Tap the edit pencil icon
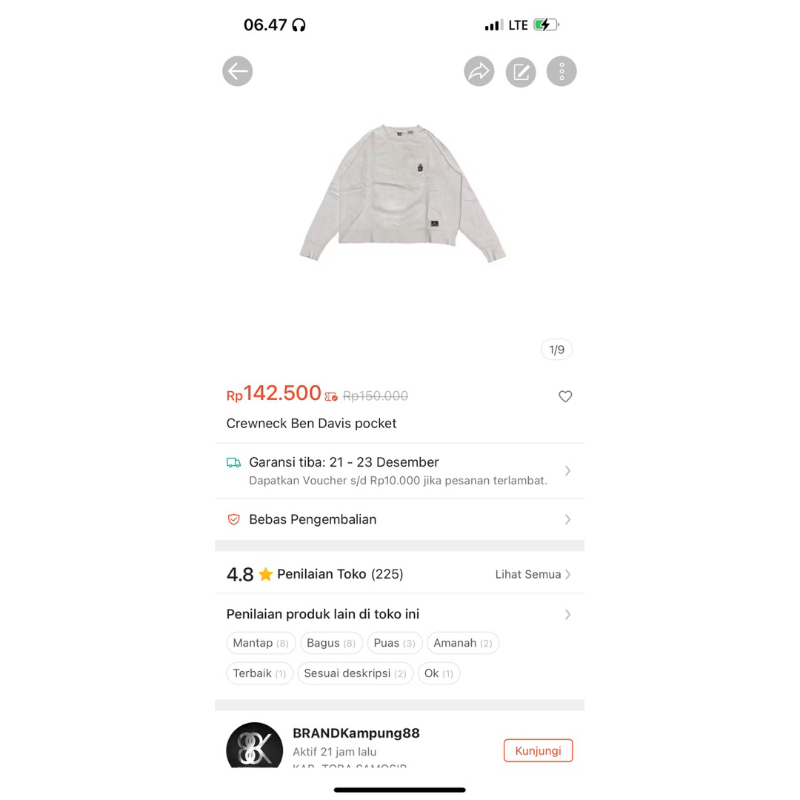 (x=520, y=71)
